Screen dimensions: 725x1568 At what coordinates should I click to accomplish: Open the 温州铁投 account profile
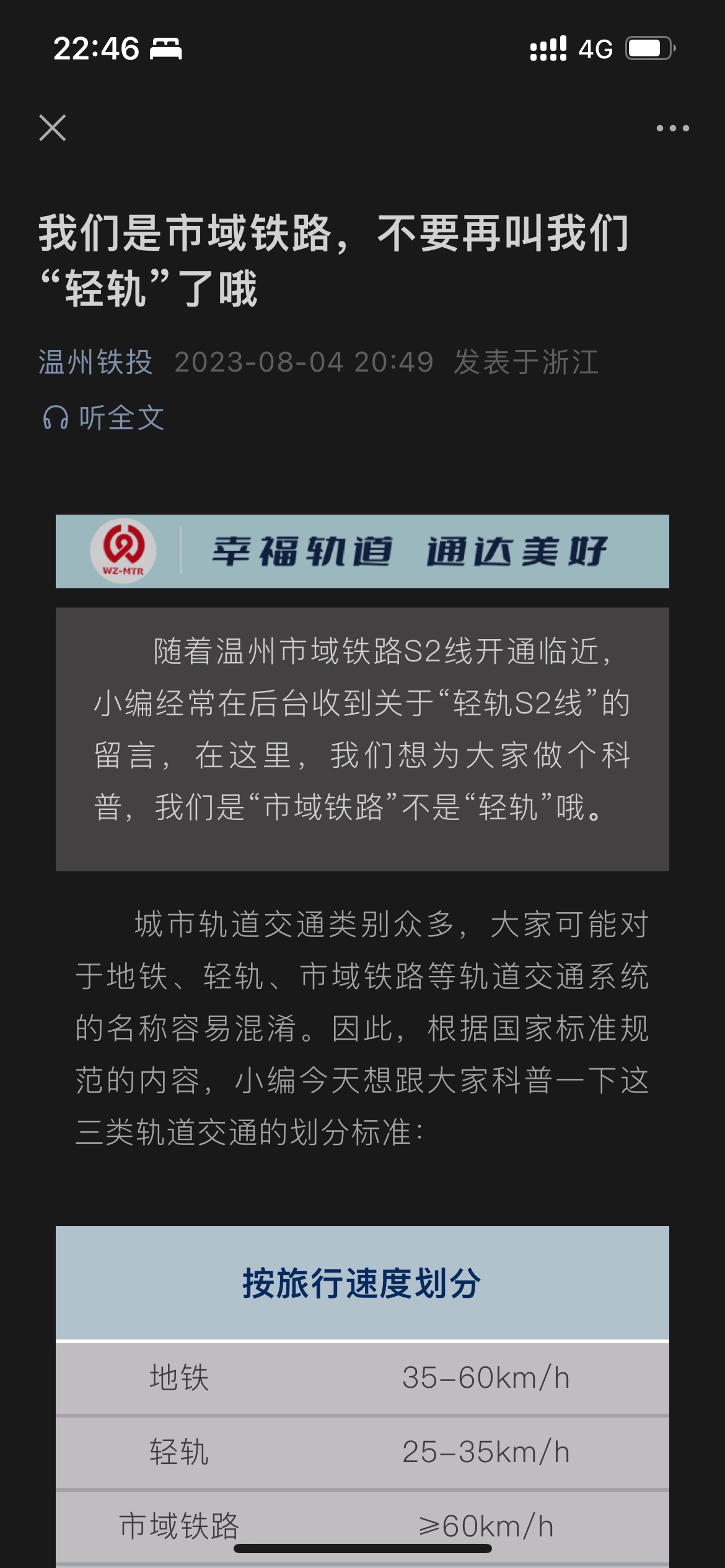tap(95, 362)
